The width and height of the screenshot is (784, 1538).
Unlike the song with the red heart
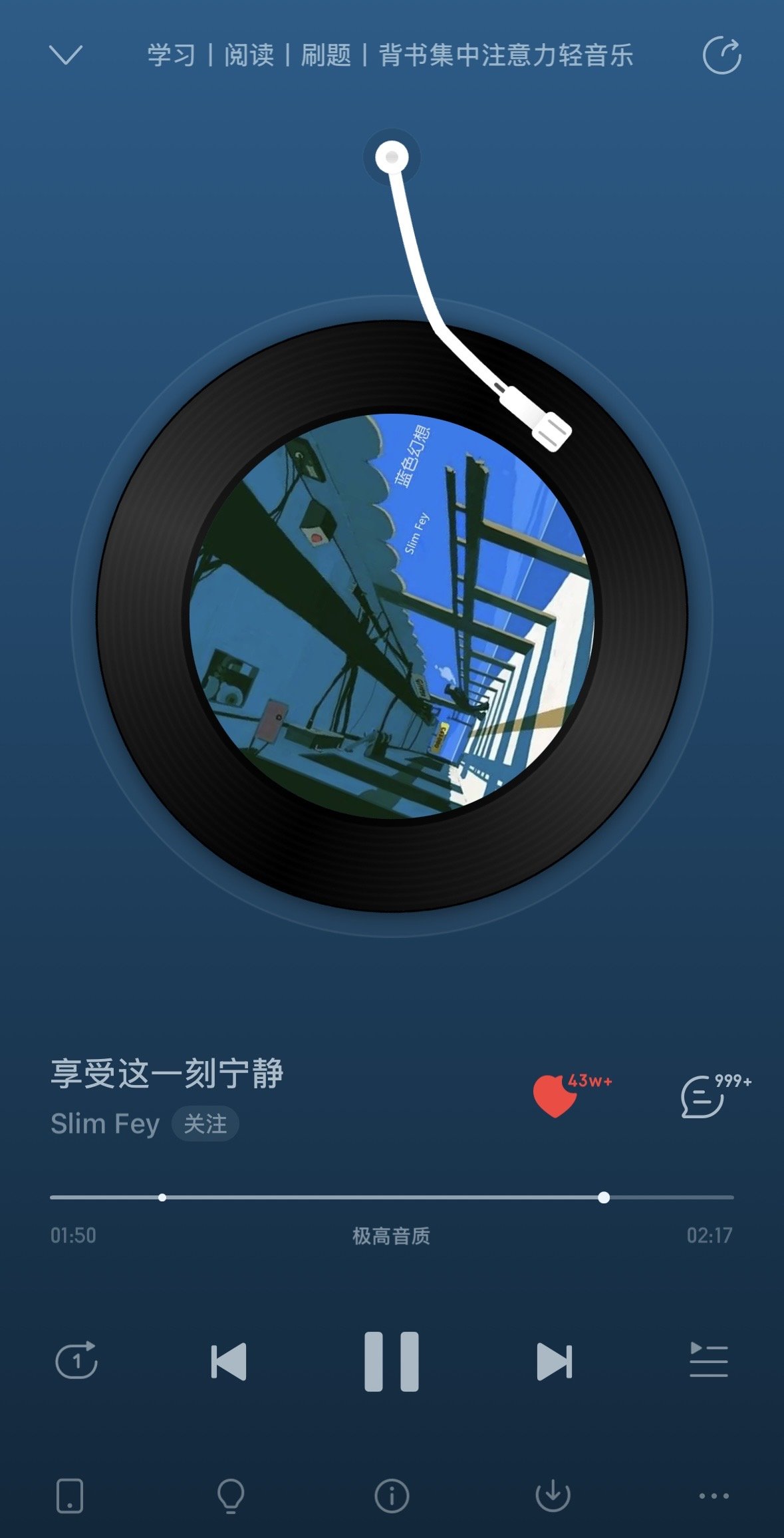(555, 1096)
